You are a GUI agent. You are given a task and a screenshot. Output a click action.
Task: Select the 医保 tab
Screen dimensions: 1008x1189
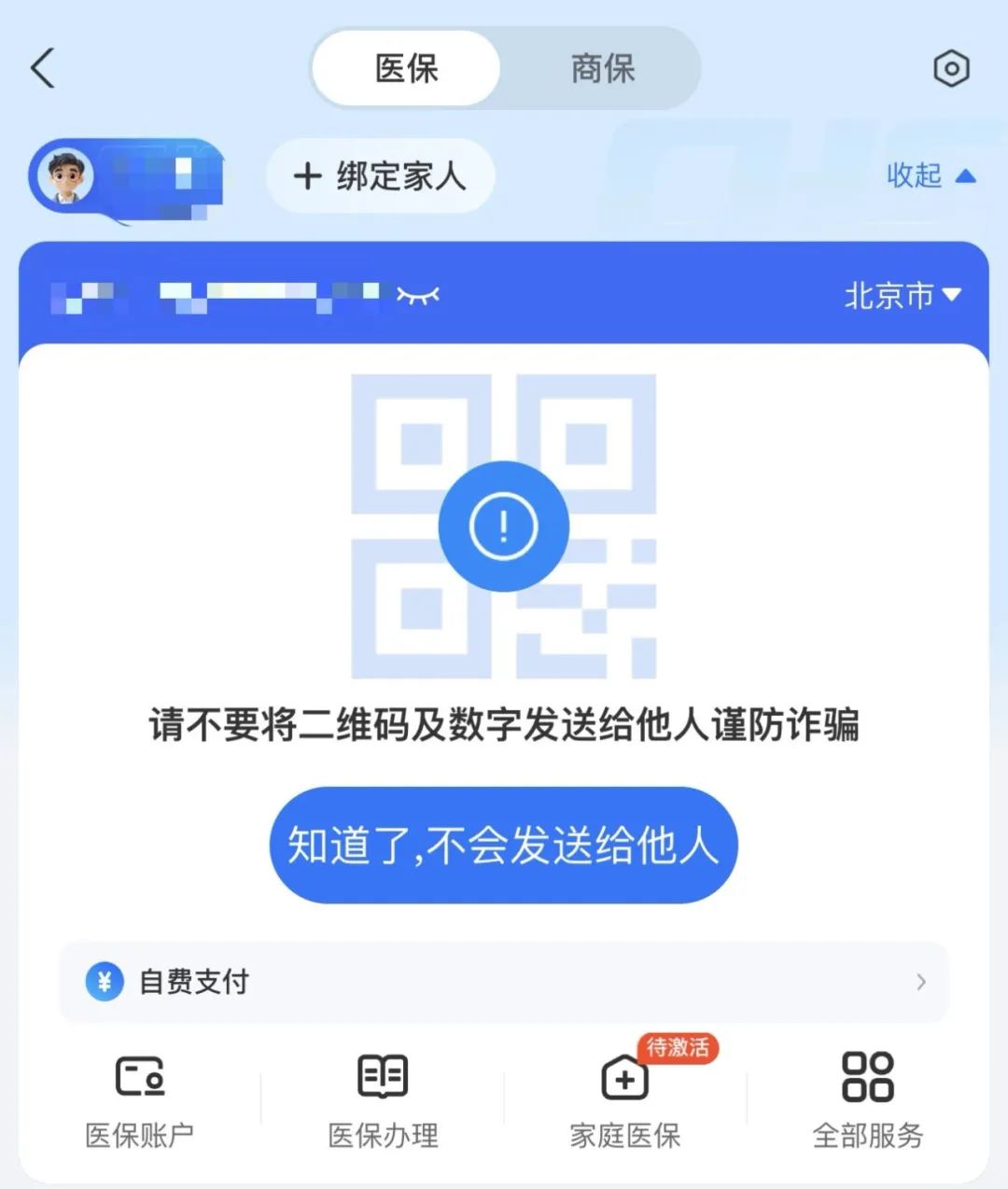pyautogui.click(x=404, y=69)
